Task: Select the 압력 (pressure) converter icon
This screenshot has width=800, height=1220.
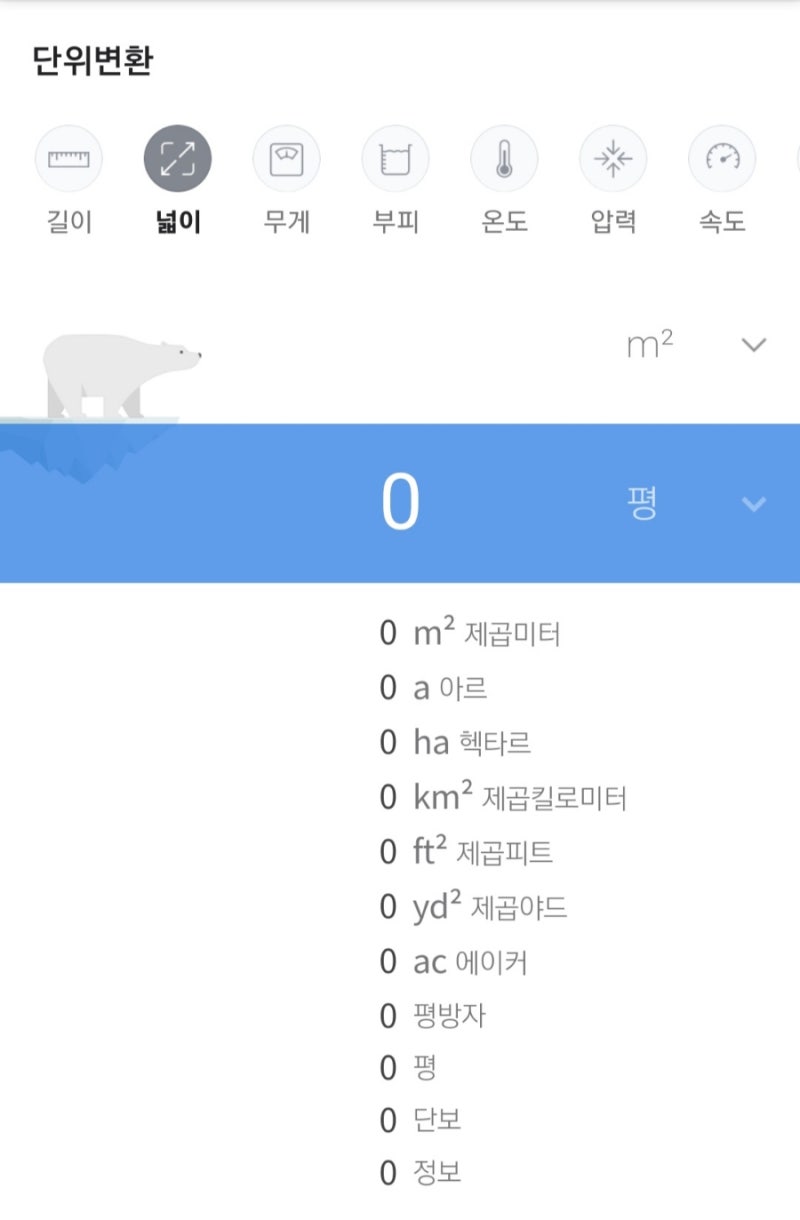Action: (614, 158)
